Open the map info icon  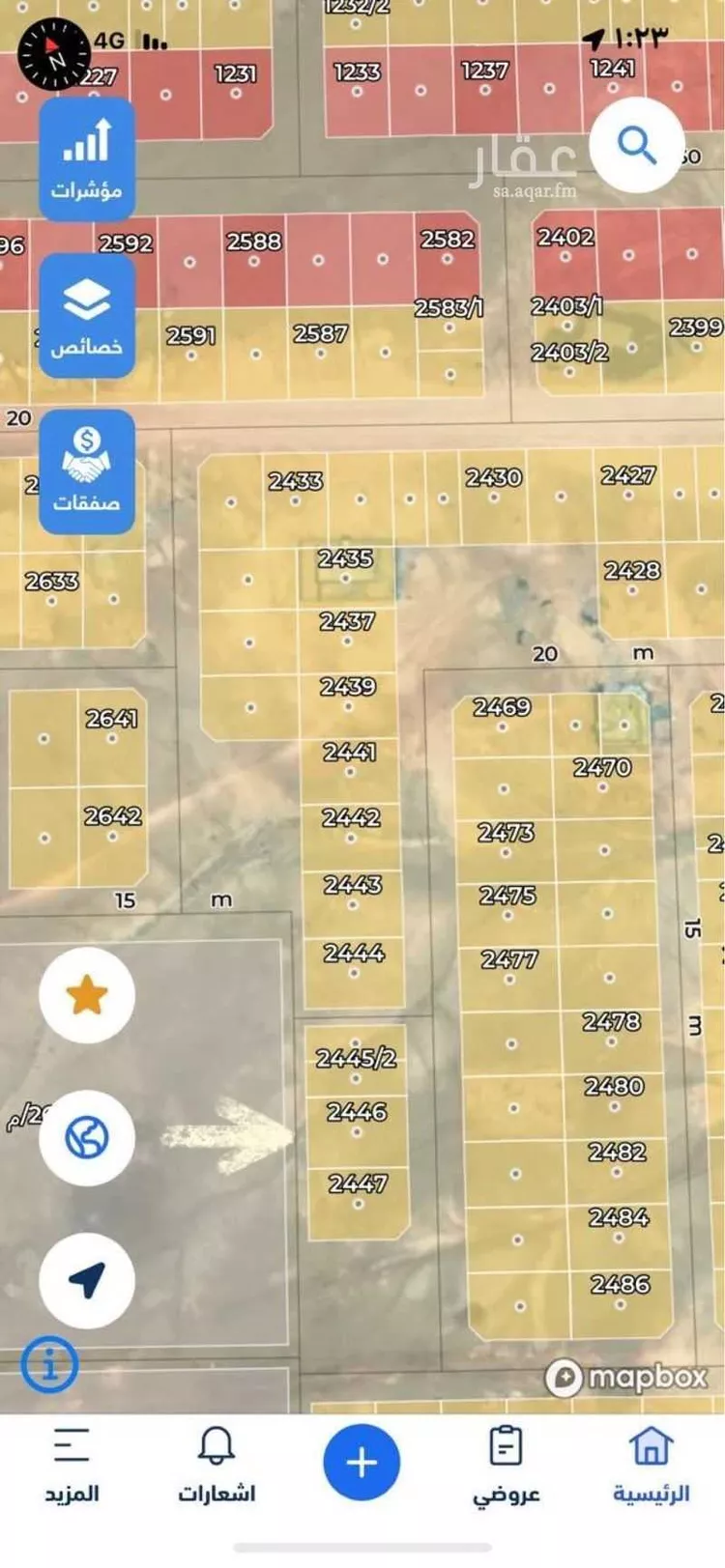49,1364
